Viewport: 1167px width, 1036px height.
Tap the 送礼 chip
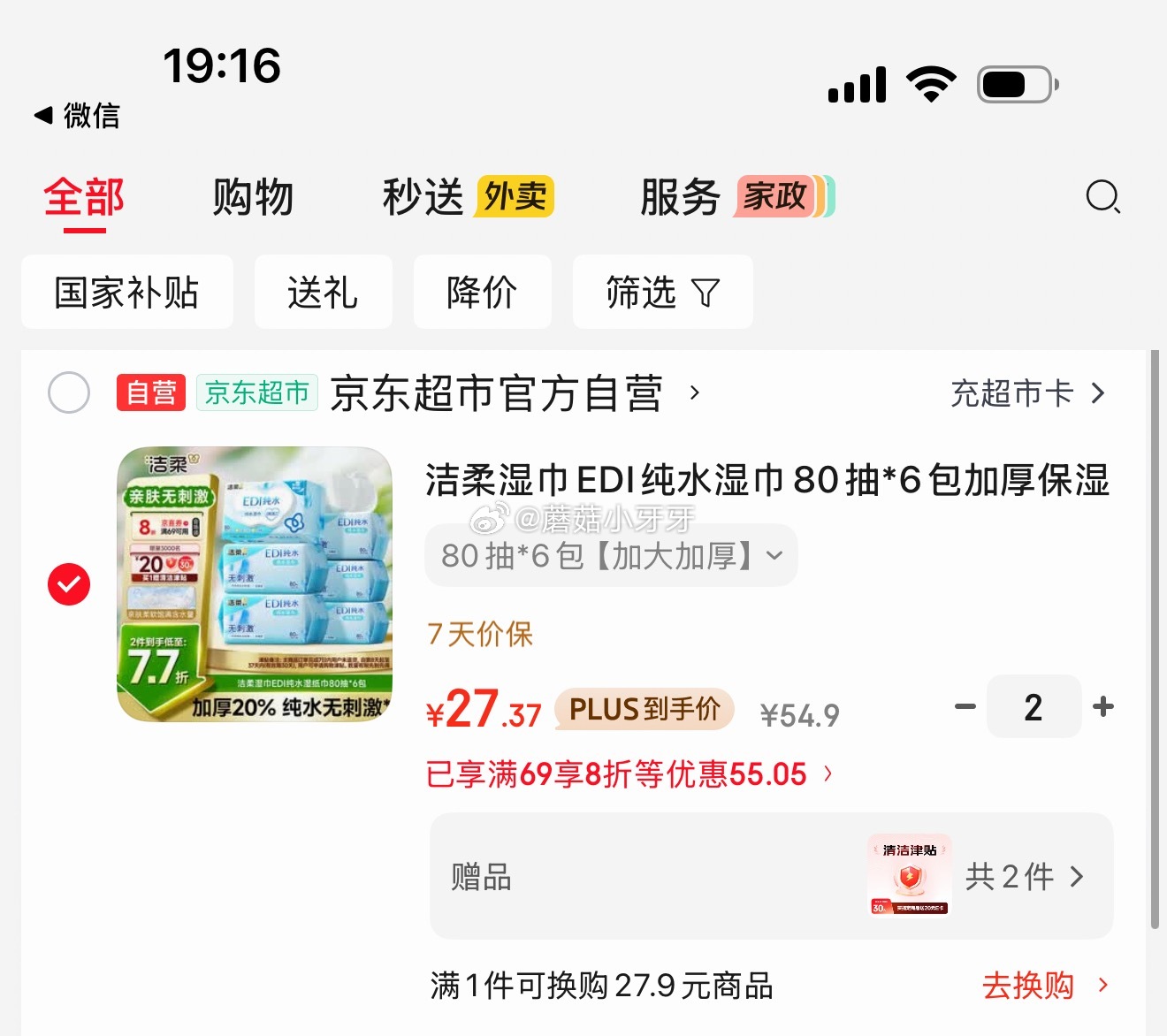point(323,292)
